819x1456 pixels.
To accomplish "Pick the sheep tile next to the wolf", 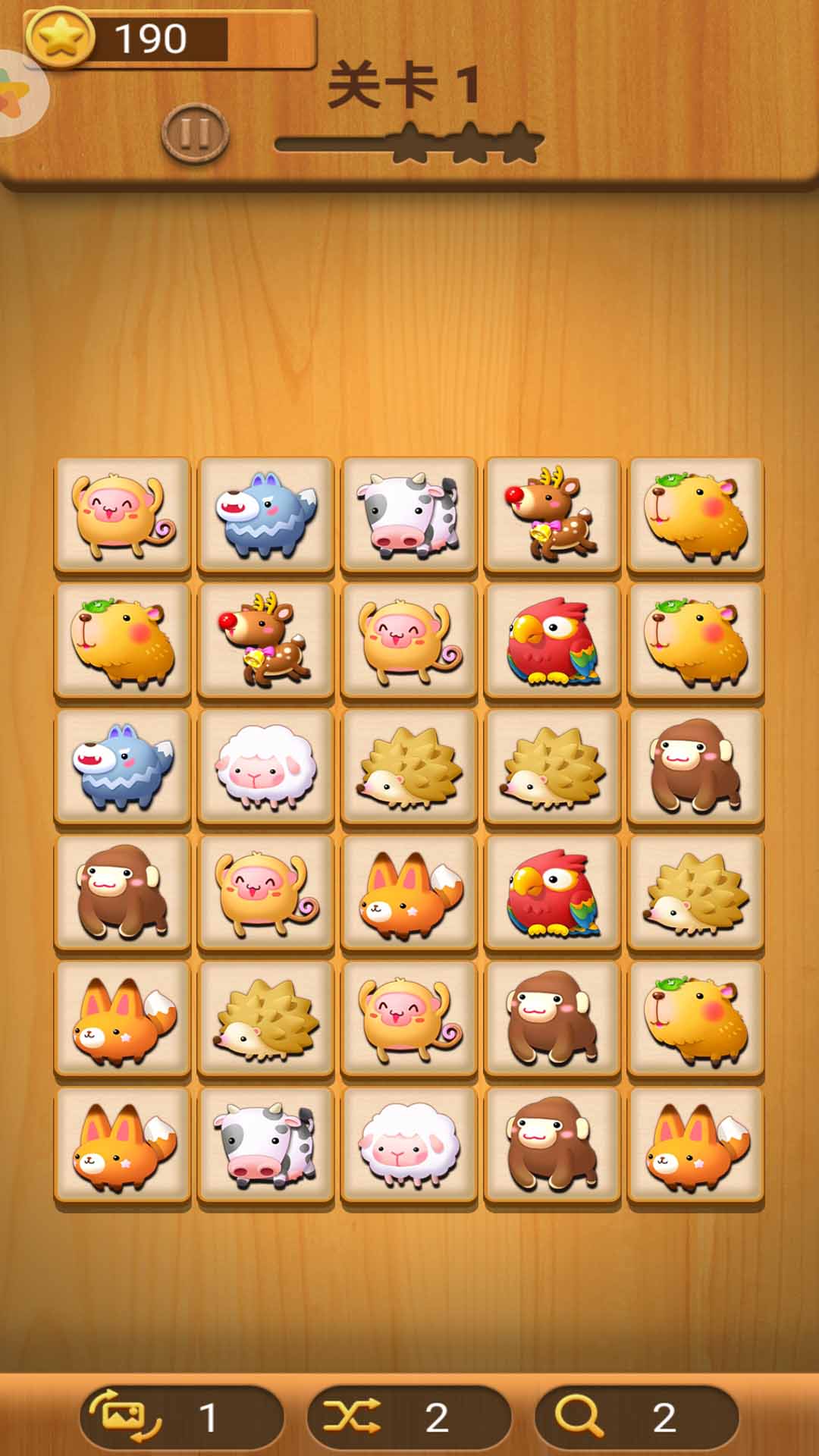I will (266, 767).
